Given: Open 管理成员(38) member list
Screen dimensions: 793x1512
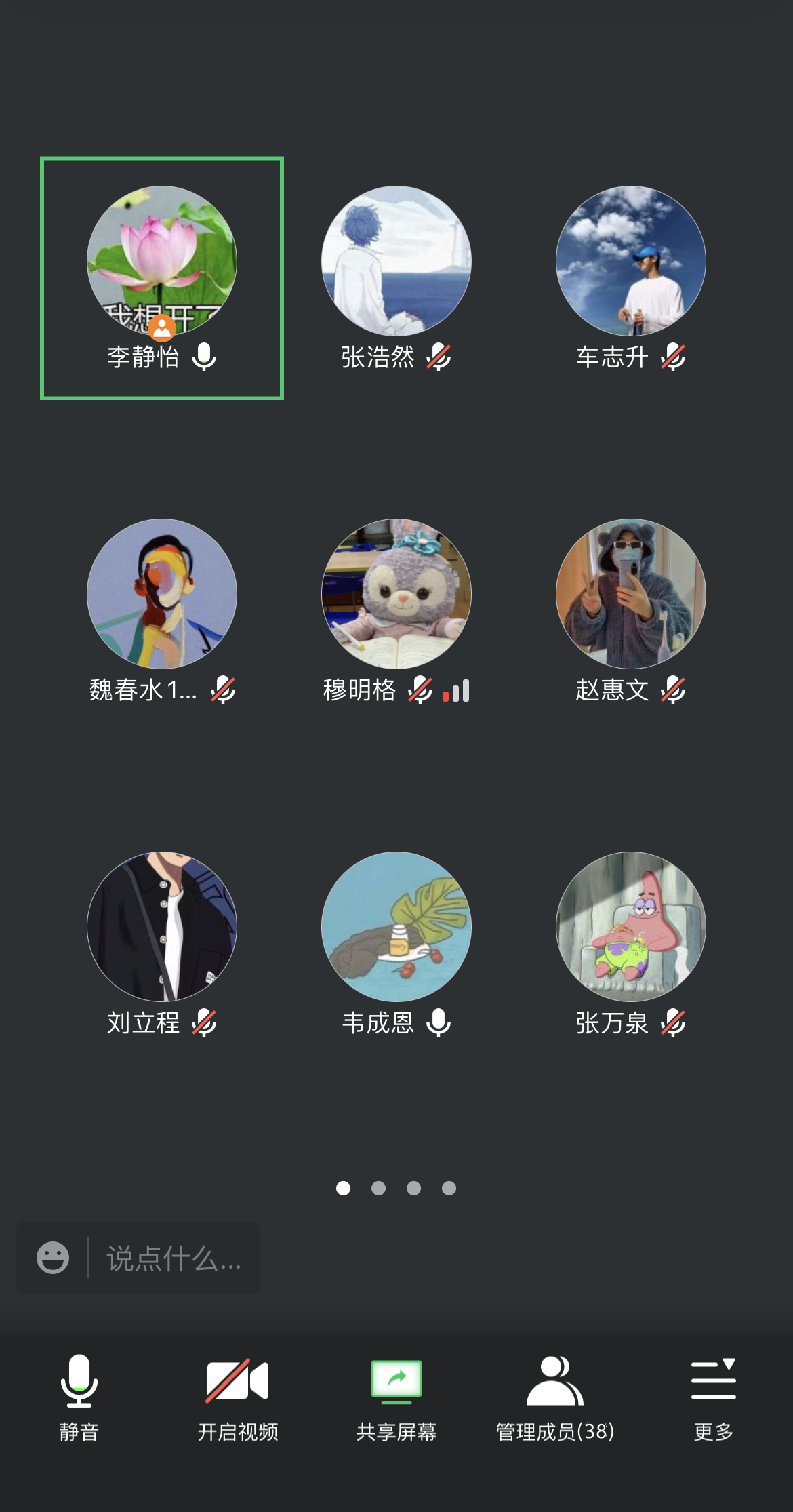Looking at the screenshot, I should coord(555,1397).
